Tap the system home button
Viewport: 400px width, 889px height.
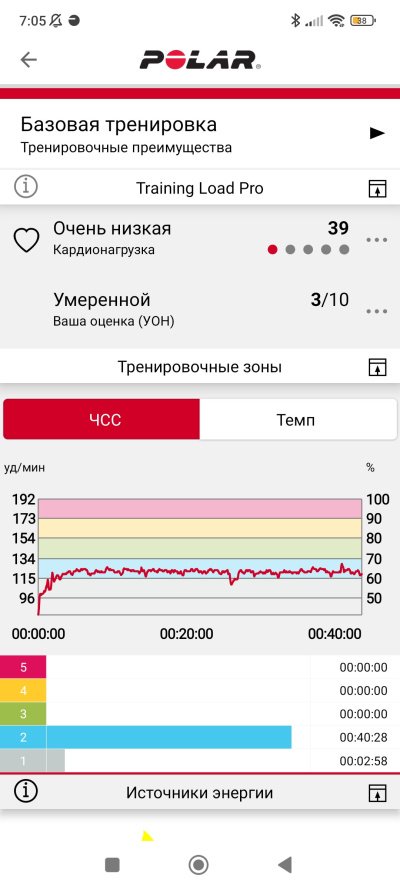click(198, 865)
